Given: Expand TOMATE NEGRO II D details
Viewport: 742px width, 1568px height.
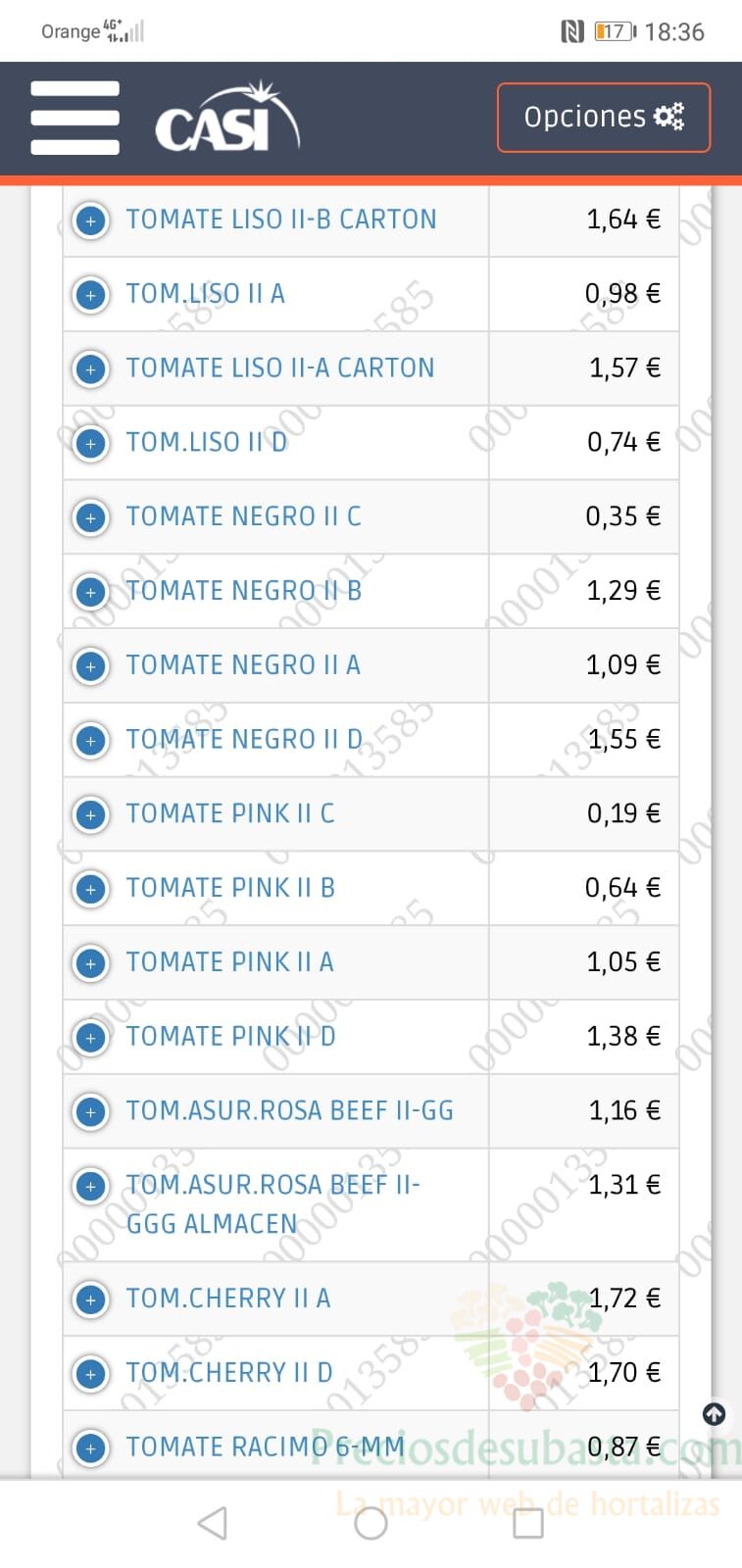Looking at the screenshot, I should pos(91,741).
